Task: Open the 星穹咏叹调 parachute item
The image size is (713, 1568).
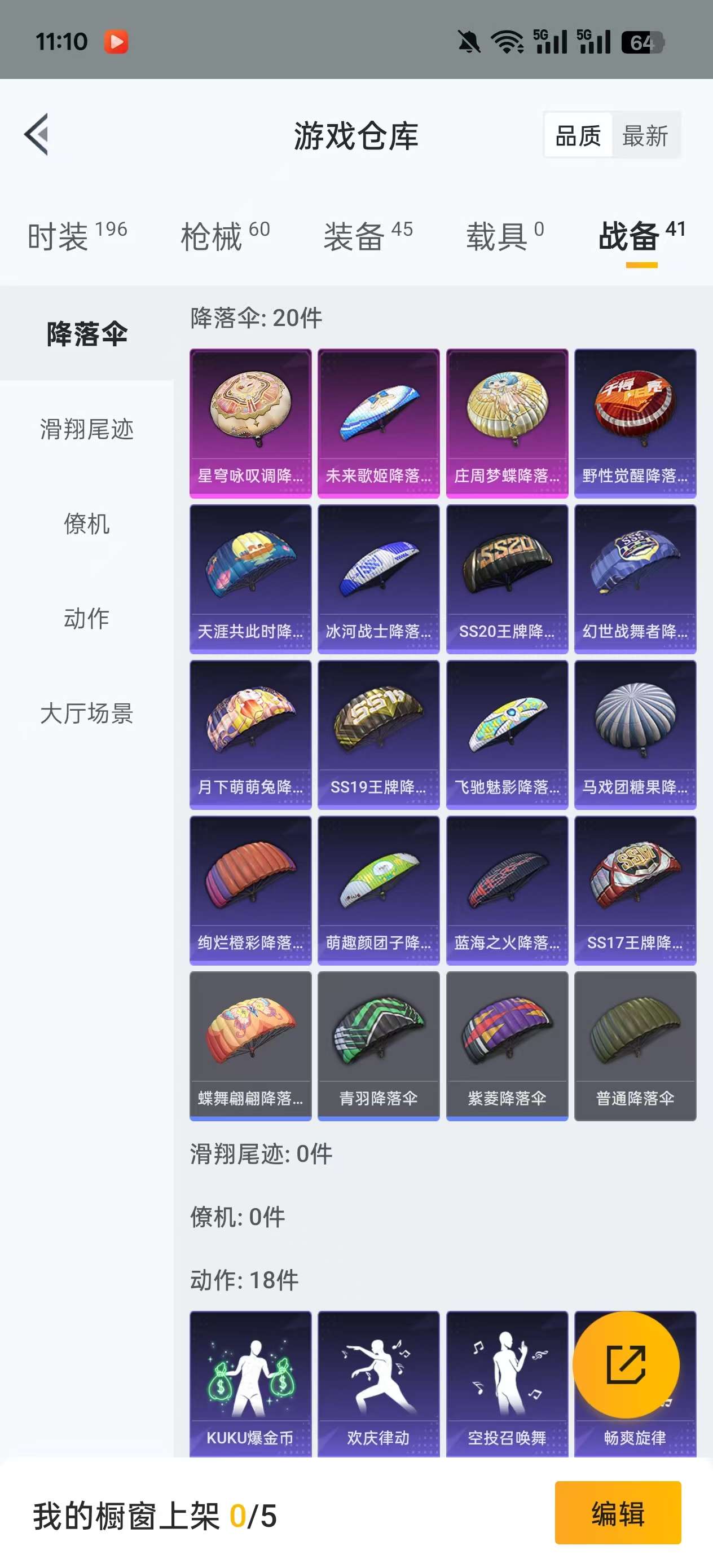Action: (x=250, y=422)
